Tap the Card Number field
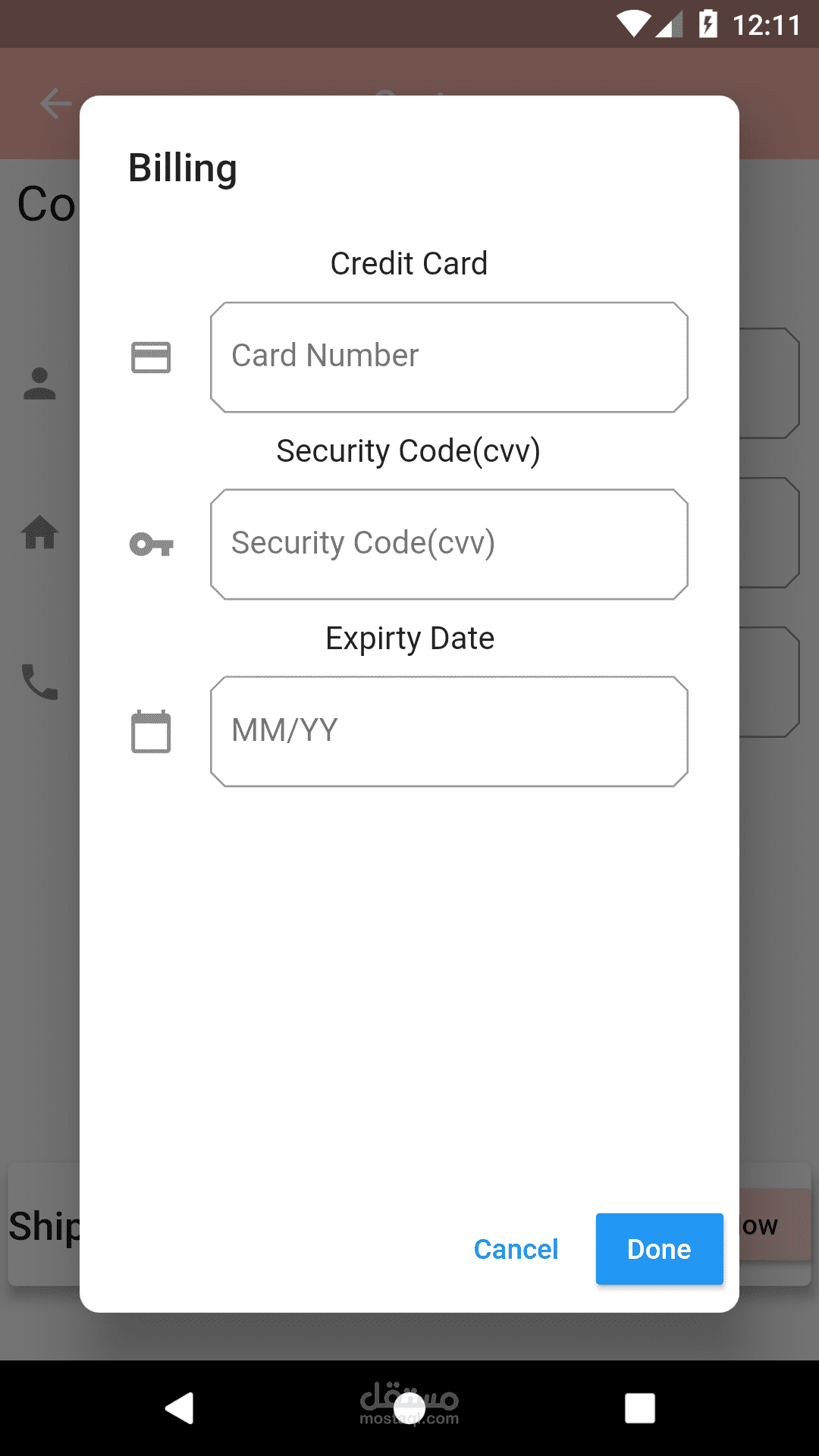 click(x=449, y=357)
